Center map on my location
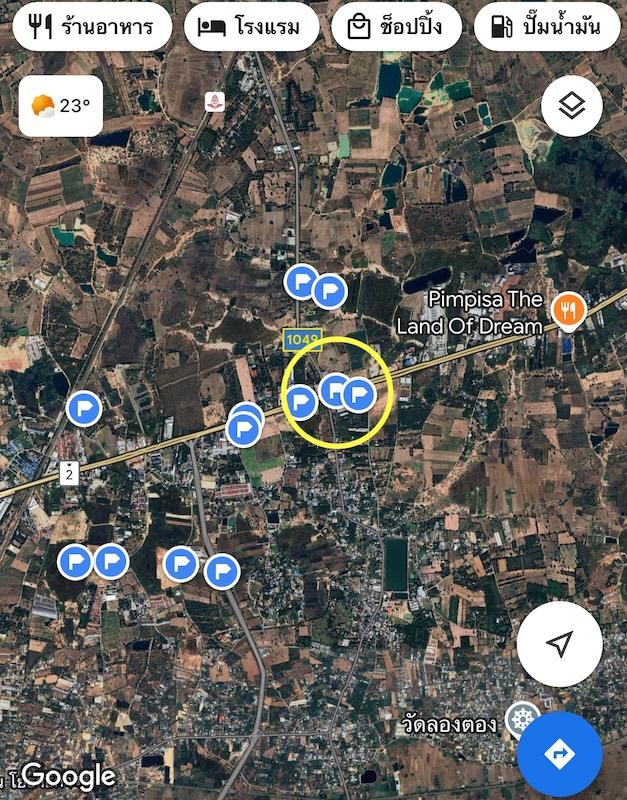Screen dimensions: 627x800 (560, 644)
